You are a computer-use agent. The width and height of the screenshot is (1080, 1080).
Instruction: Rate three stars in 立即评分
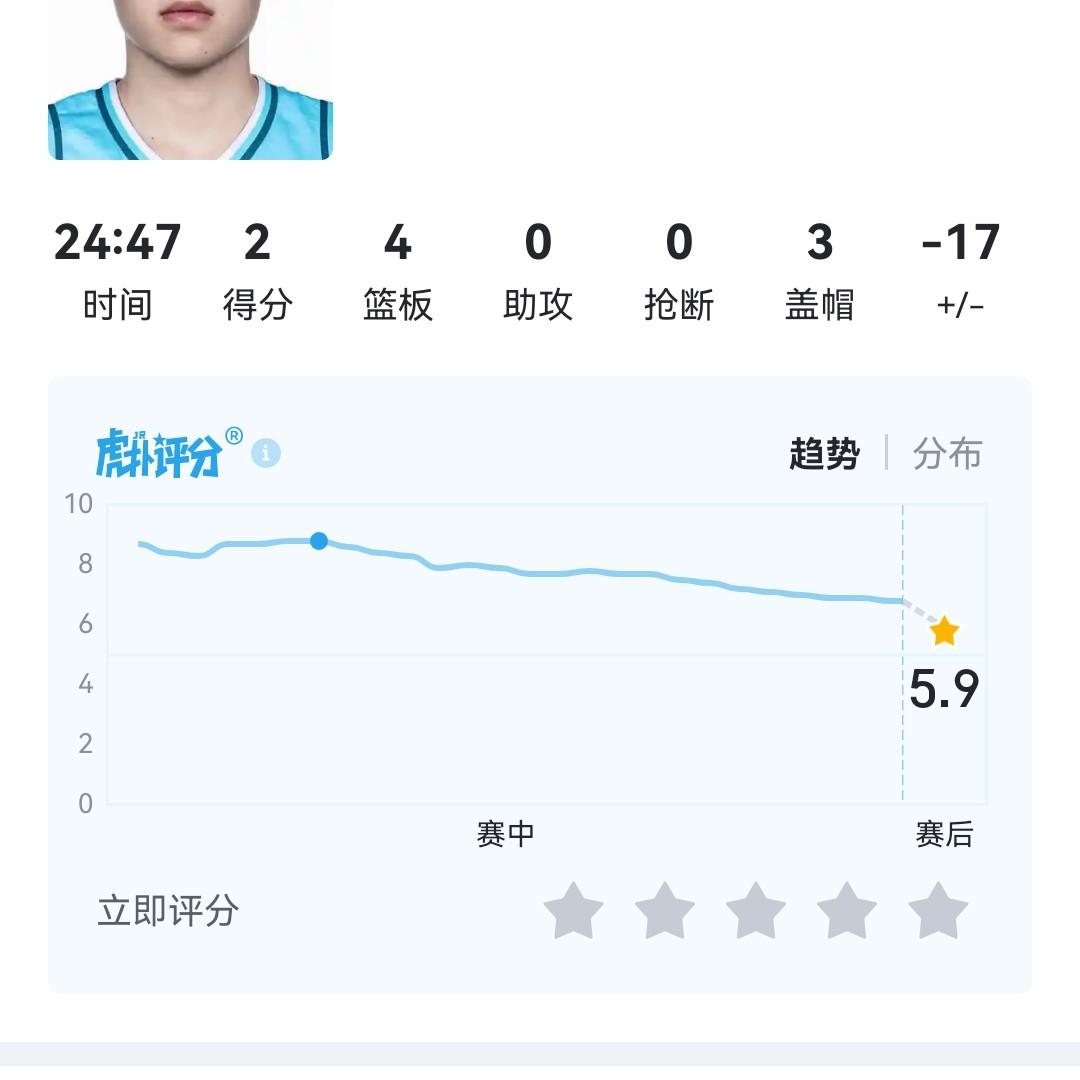point(756,910)
